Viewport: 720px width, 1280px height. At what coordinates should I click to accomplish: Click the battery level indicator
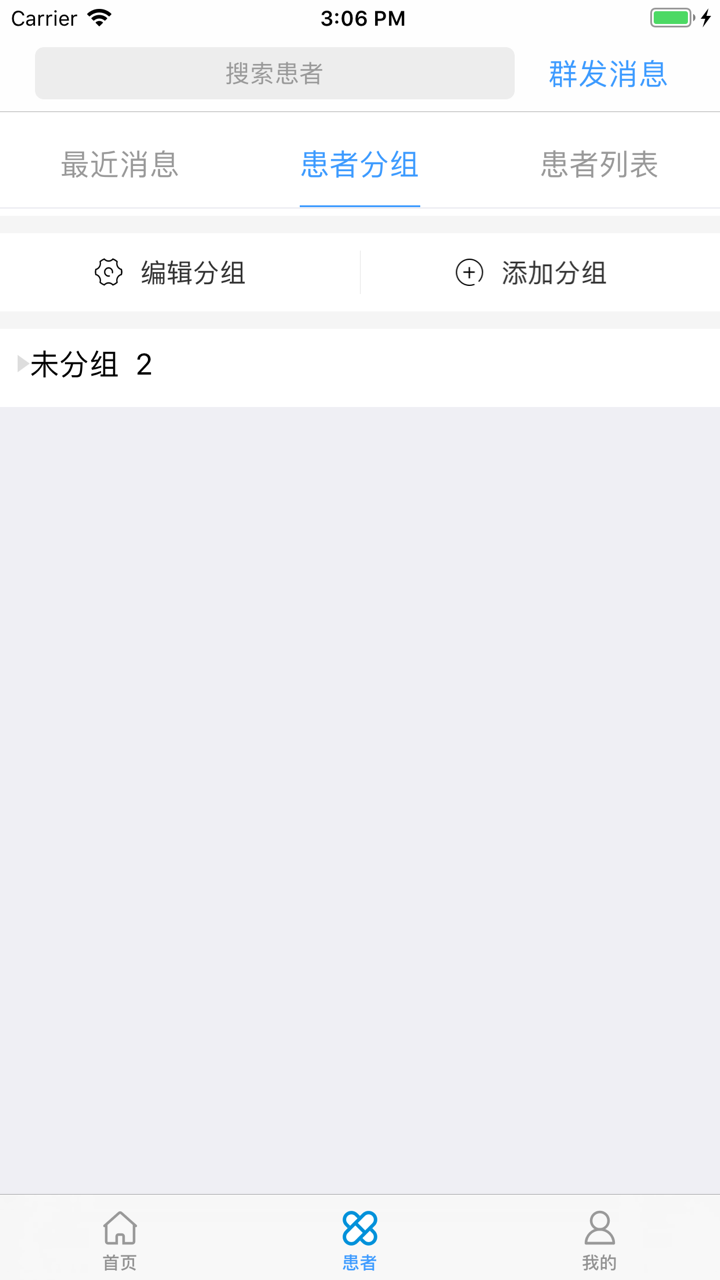coord(671,16)
